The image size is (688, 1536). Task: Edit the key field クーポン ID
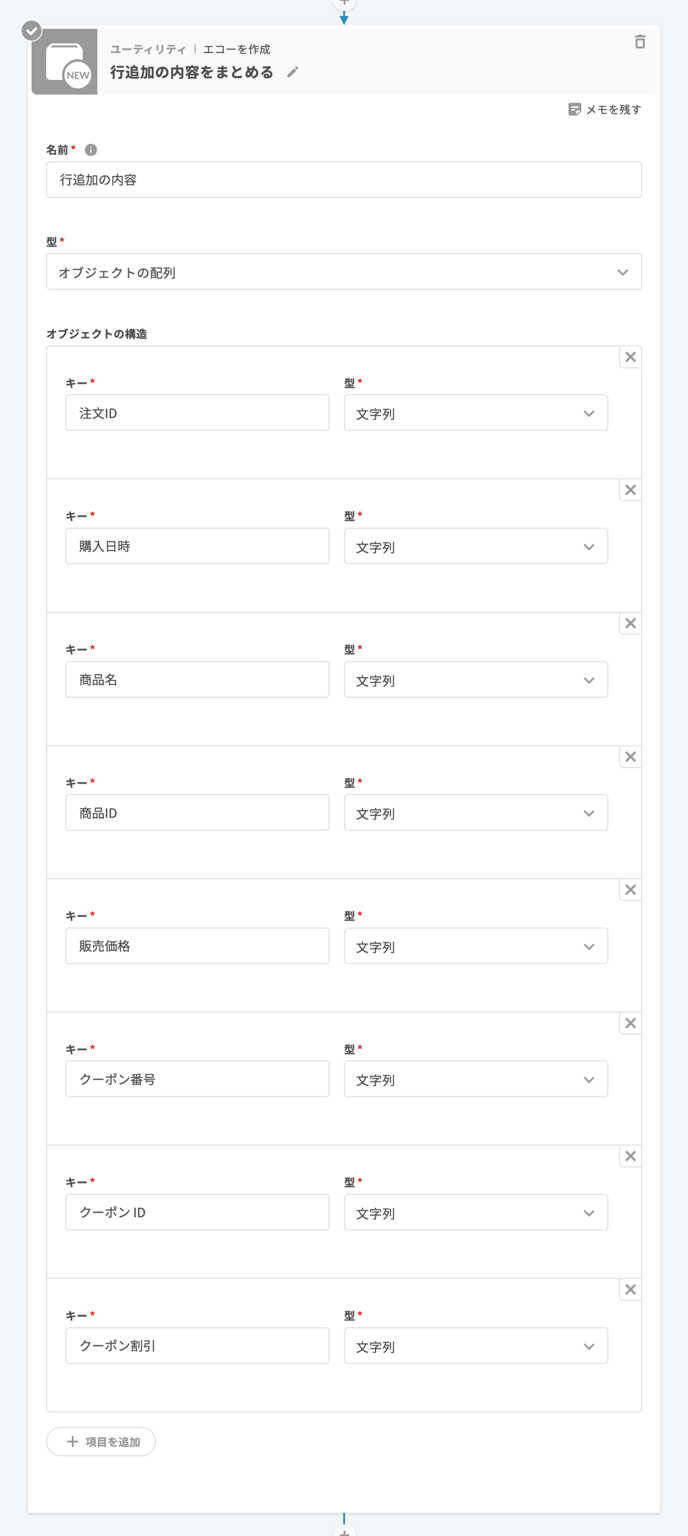pyautogui.click(x=197, y=1213)
